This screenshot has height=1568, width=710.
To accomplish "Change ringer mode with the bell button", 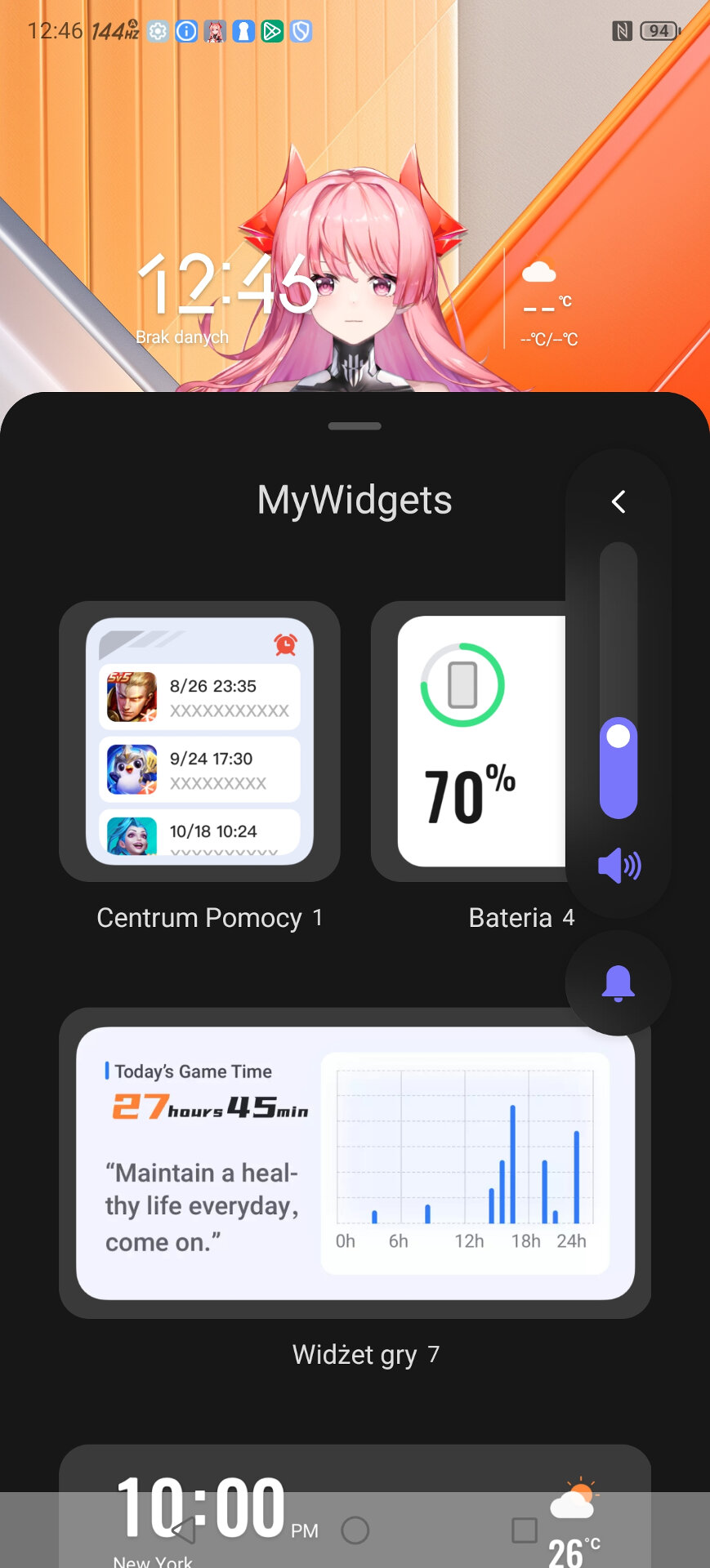I will [618, 982].
